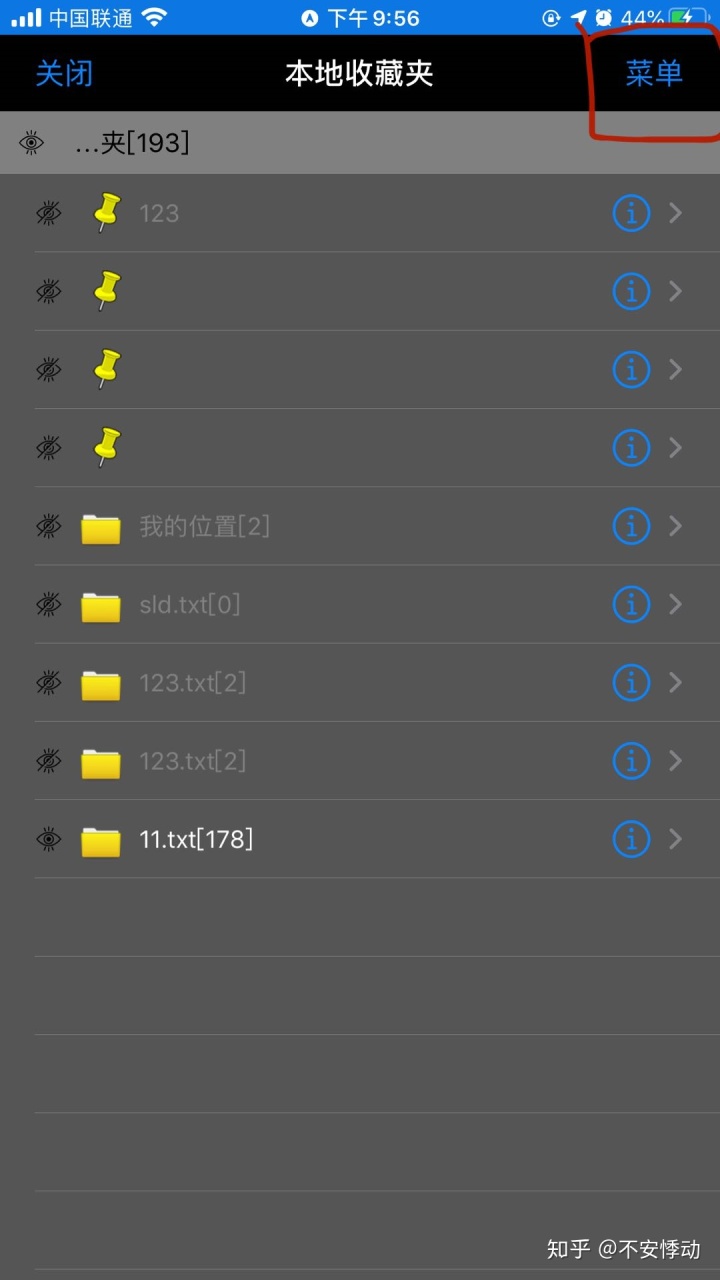The image size is (720, 1280).
Task: Toggle visibility of the root folder [193]
Action: click(x=32, y=143)
